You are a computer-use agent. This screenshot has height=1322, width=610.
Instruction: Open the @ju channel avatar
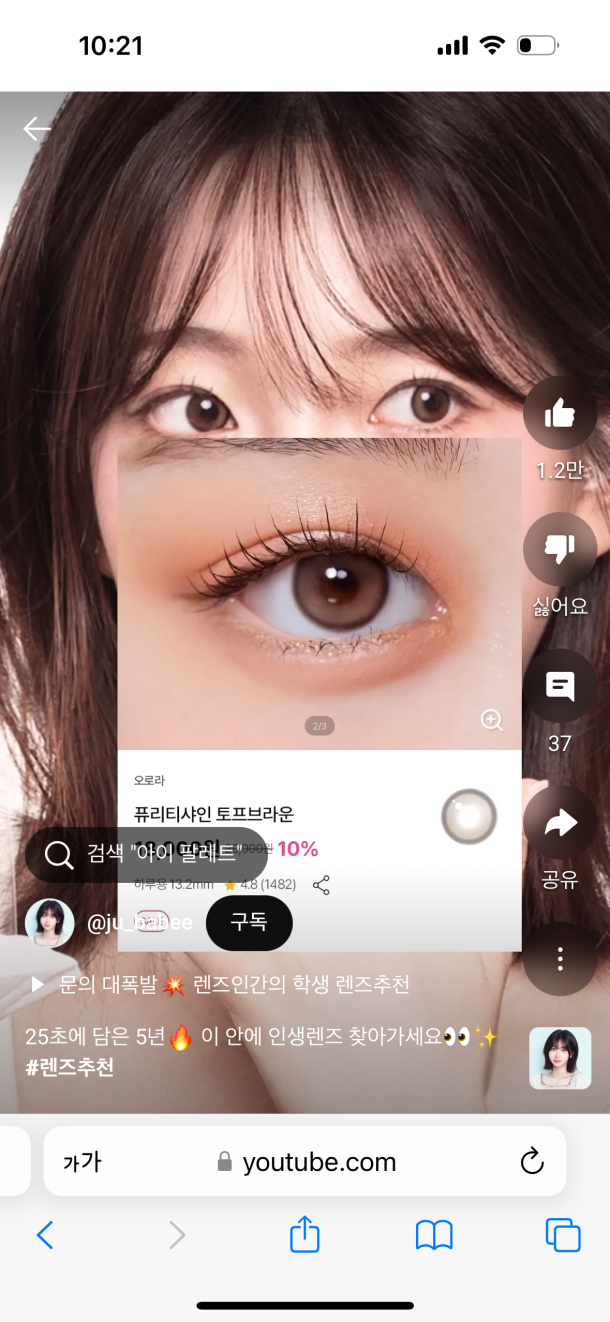tap(49, 923)
